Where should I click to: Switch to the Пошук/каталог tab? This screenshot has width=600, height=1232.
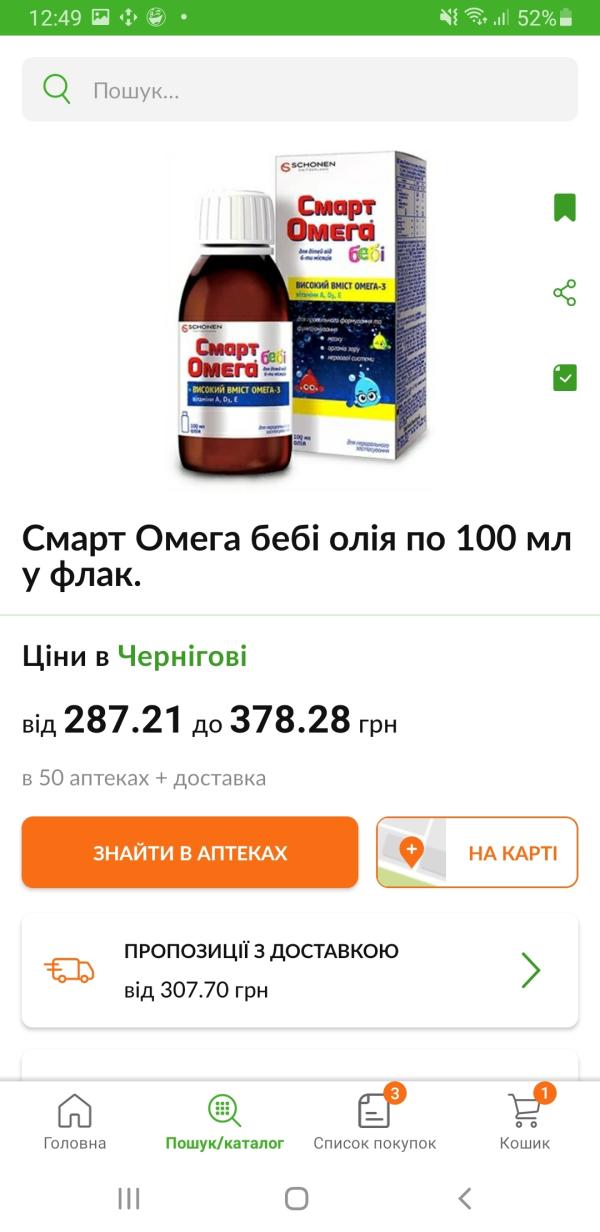pos(225,1122)
